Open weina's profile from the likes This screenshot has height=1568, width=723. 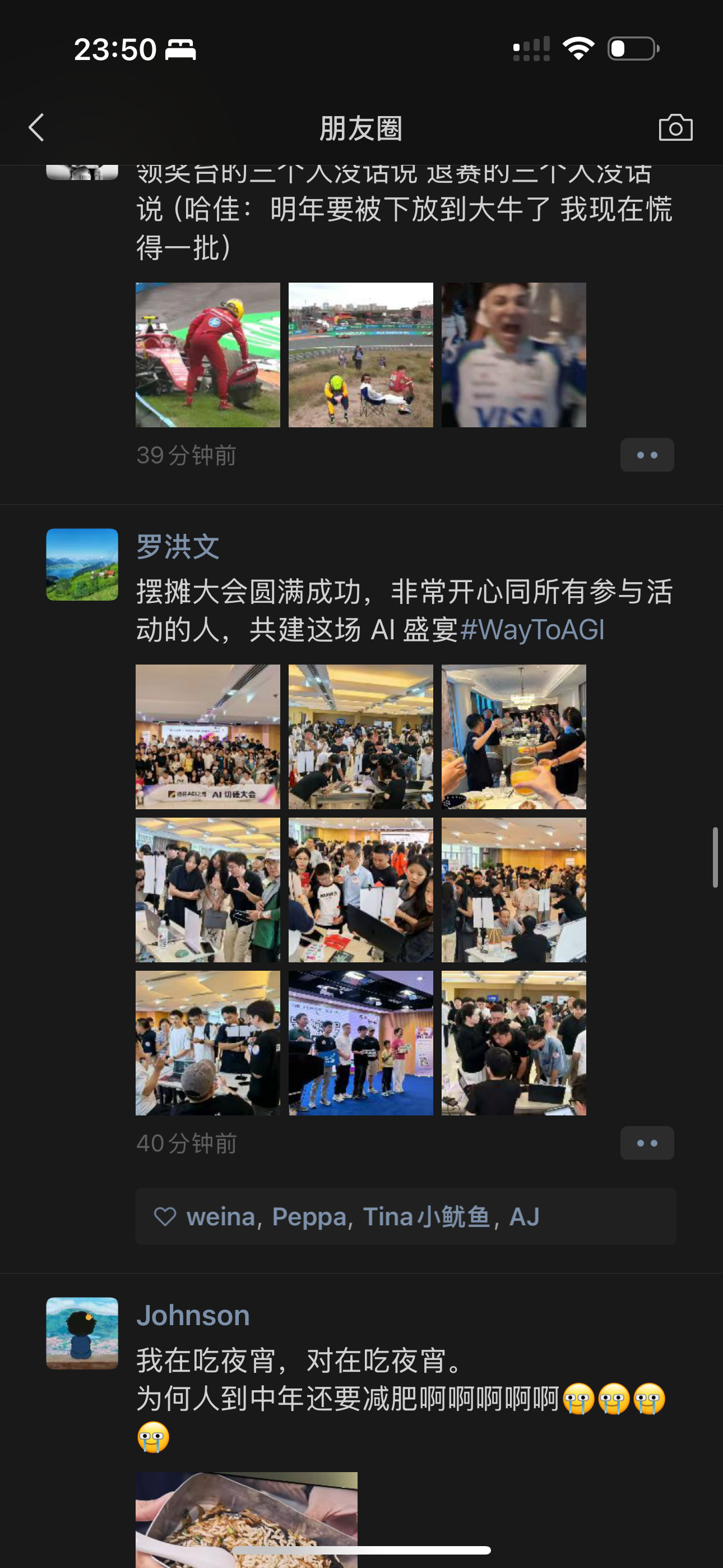(220, 1216)
